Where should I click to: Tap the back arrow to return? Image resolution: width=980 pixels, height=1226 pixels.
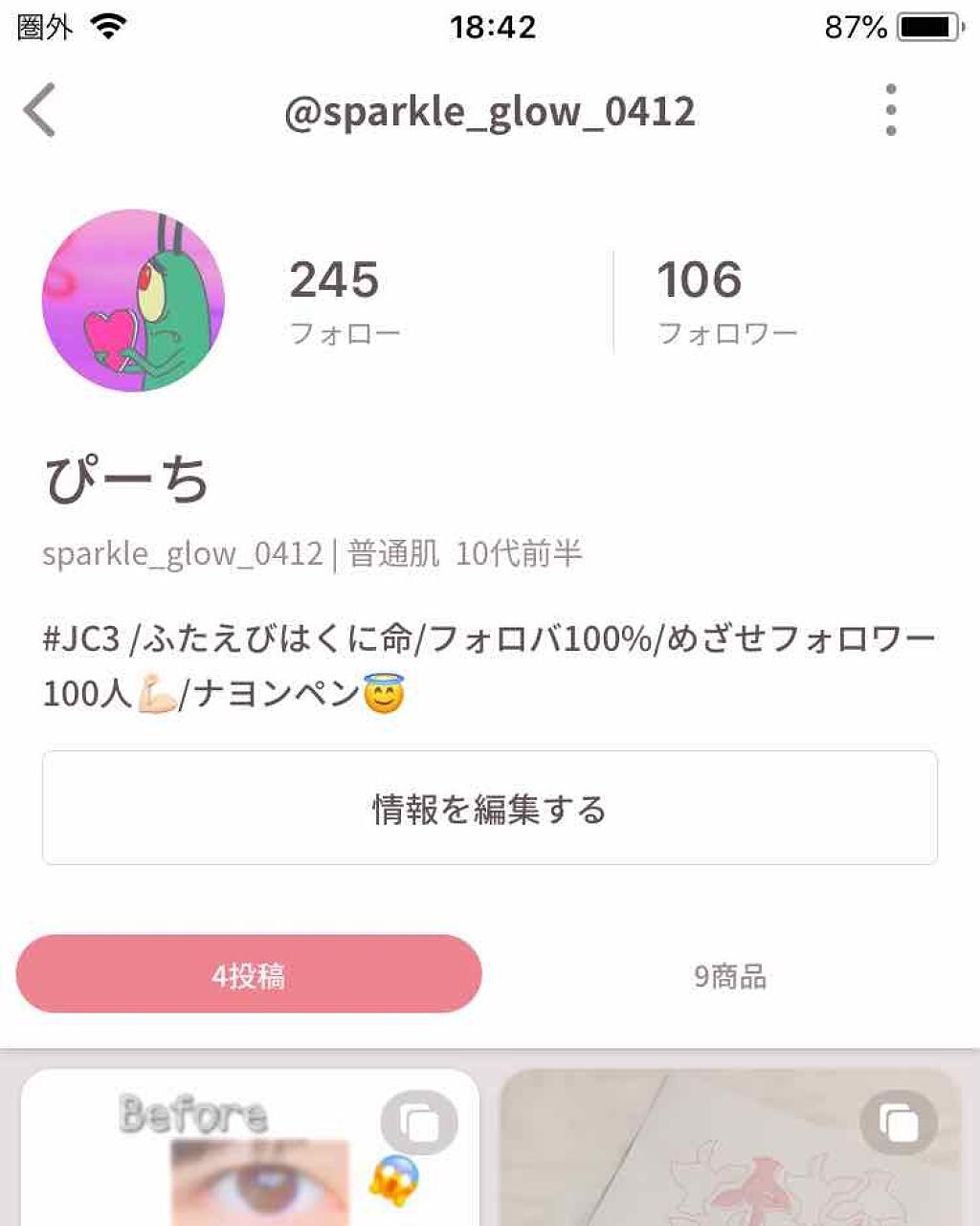(38, 112)
